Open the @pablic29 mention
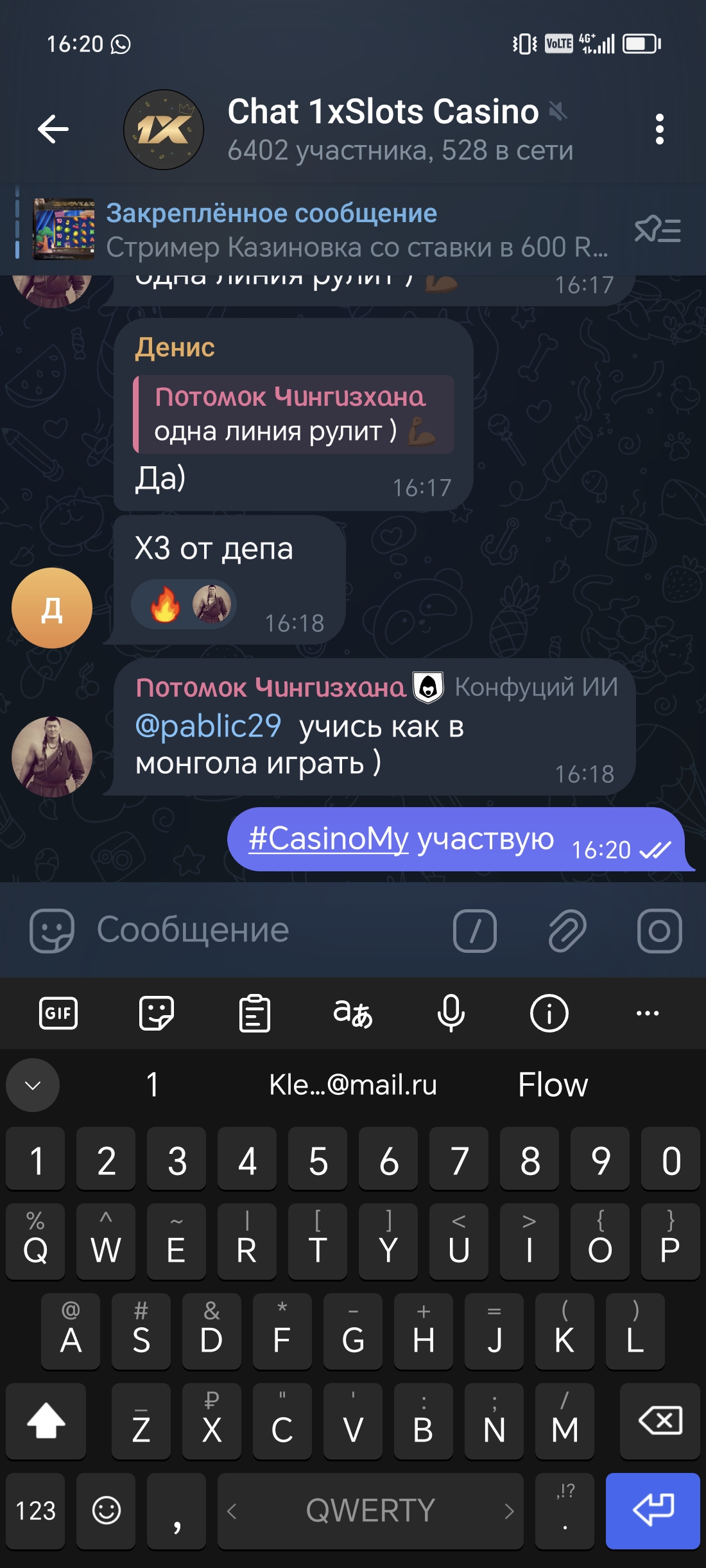706x1568 pixels. pyautogui.click(x=209, y=726)
